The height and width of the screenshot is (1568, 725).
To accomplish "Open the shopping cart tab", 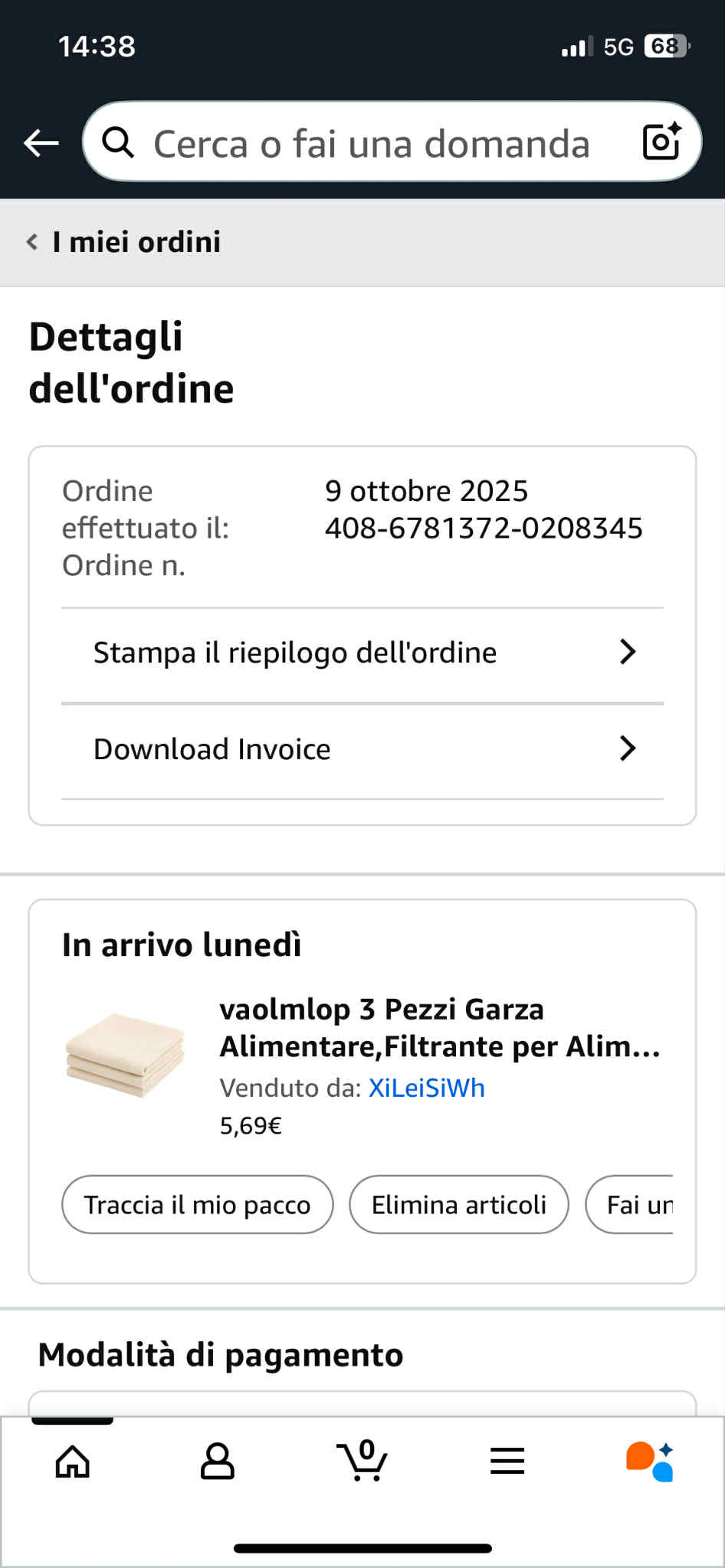I will [x=362, y=1460].
